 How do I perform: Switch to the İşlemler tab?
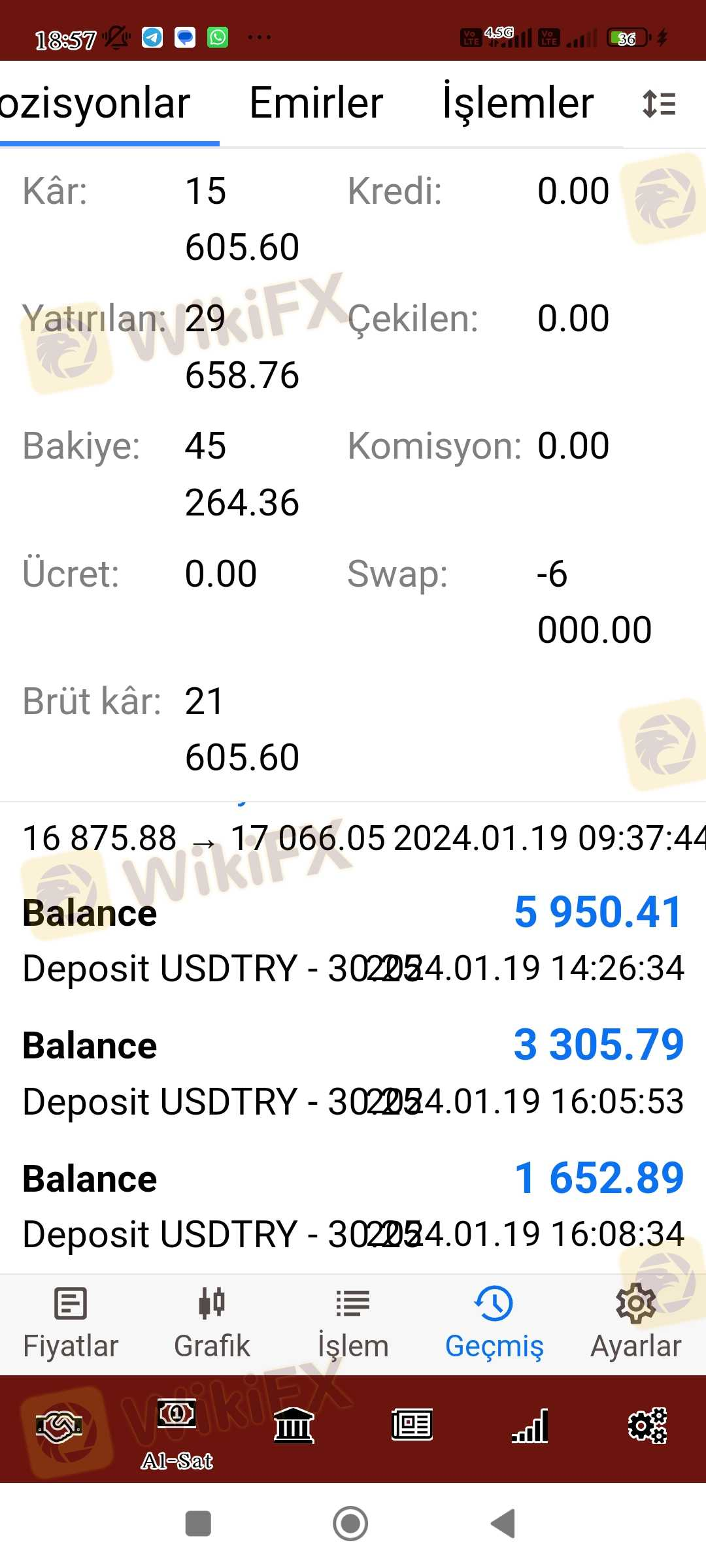518,103
